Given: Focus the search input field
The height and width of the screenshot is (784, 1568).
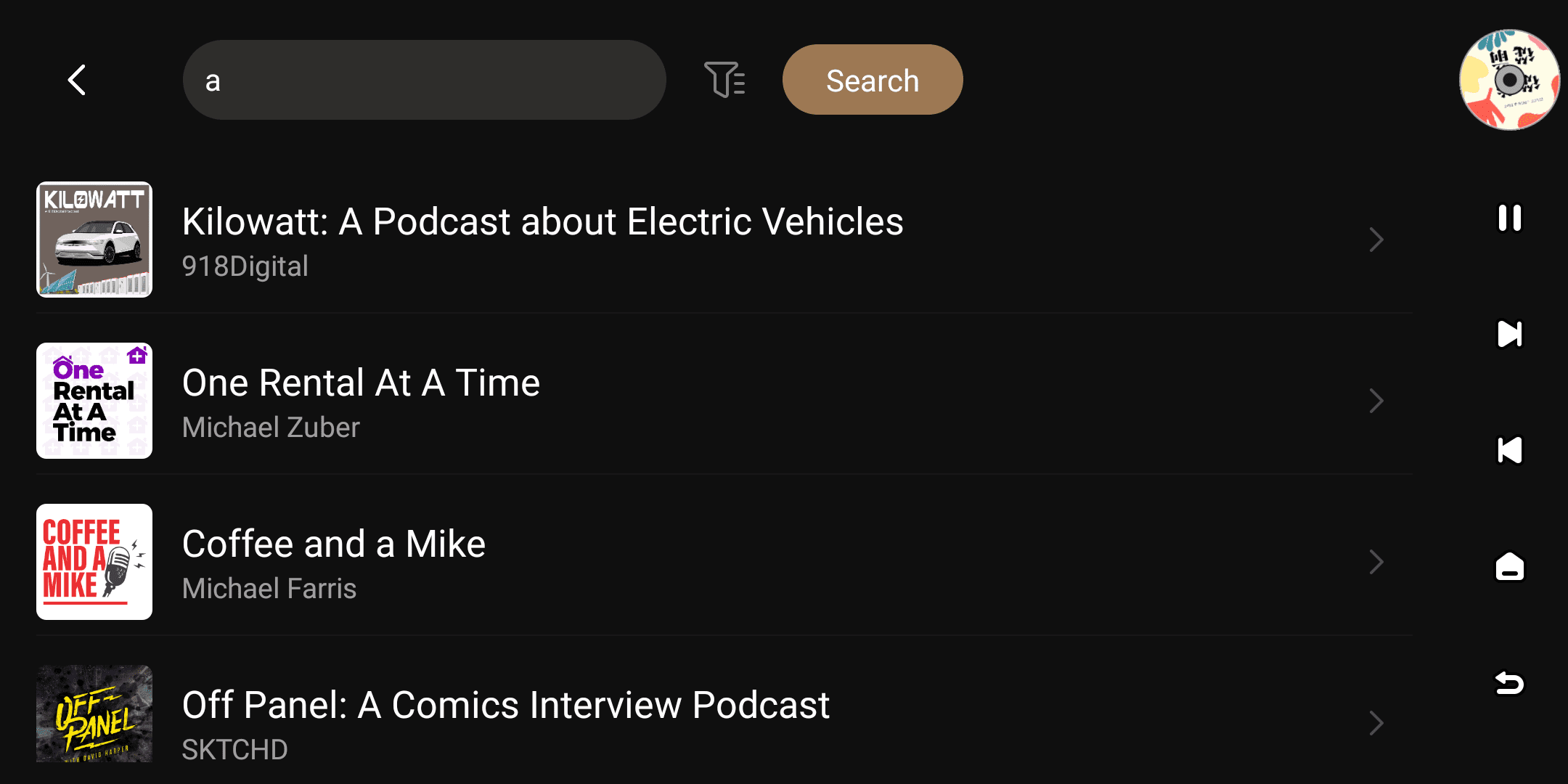Looking at the screenshot, I should coord(424,80).
